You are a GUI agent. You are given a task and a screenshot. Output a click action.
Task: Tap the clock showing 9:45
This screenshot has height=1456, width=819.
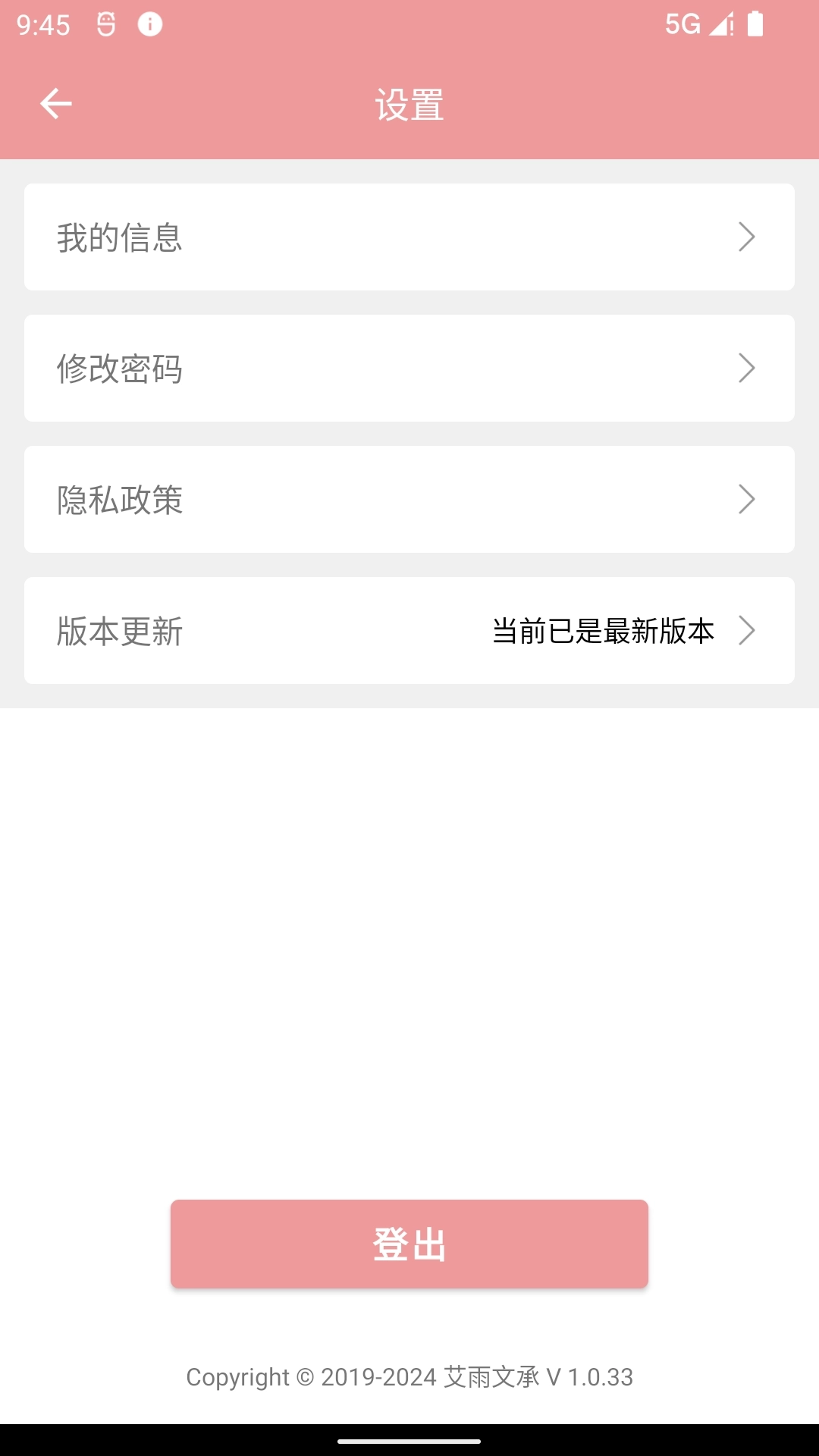pyautogui.click(x=42, y=25)
